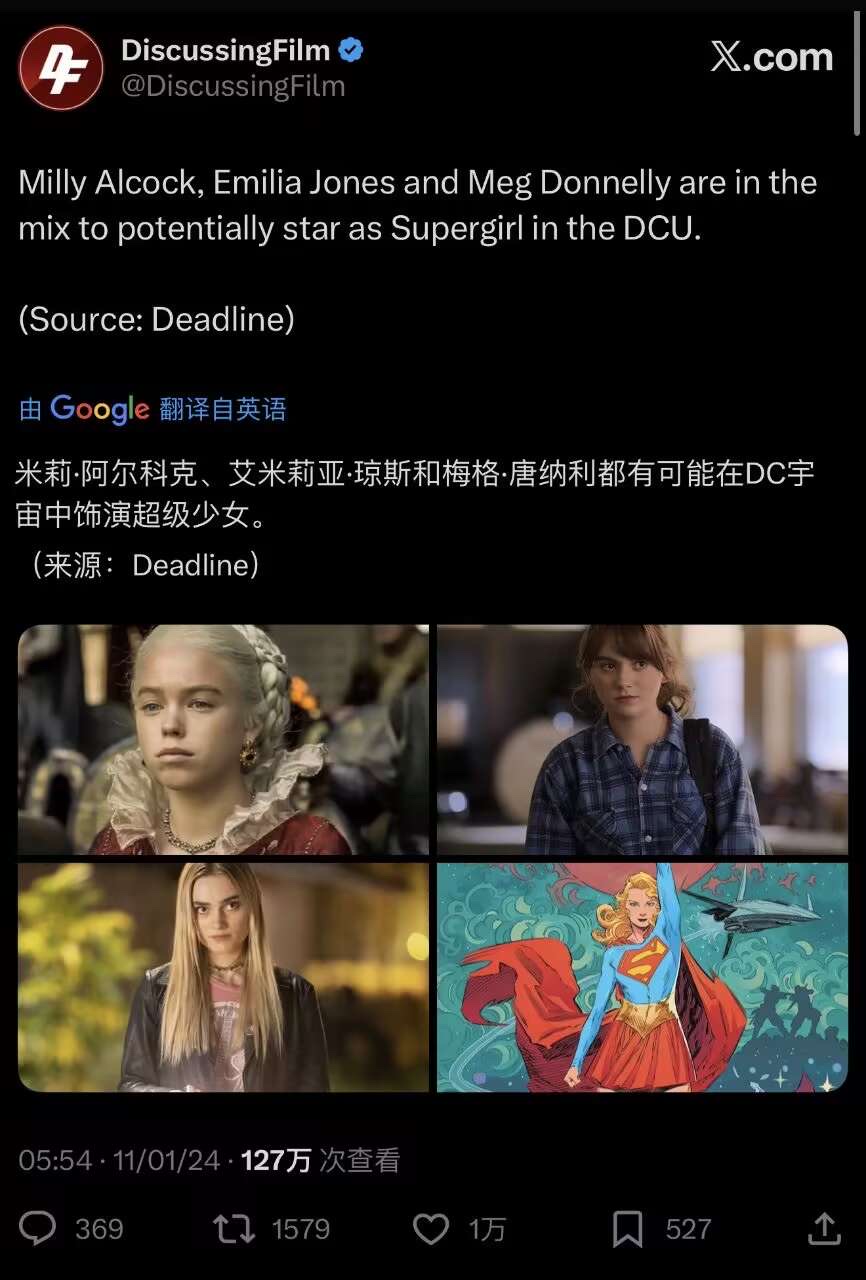Reply to the DiscussingFilm post
This screenshot has height=1280, width=866.
click(x=39, y=1228)
